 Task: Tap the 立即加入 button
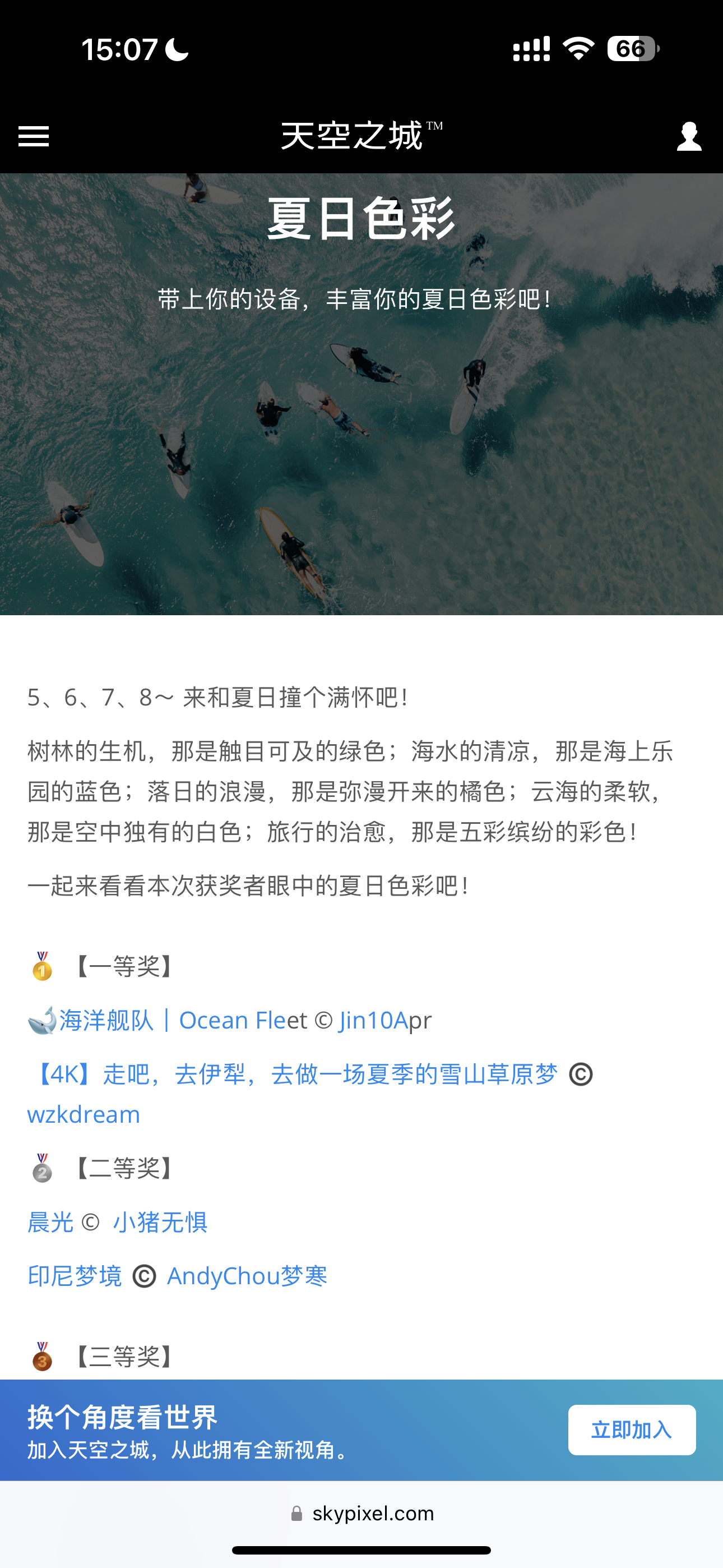pyautogui.click(x=632, y=1430)
